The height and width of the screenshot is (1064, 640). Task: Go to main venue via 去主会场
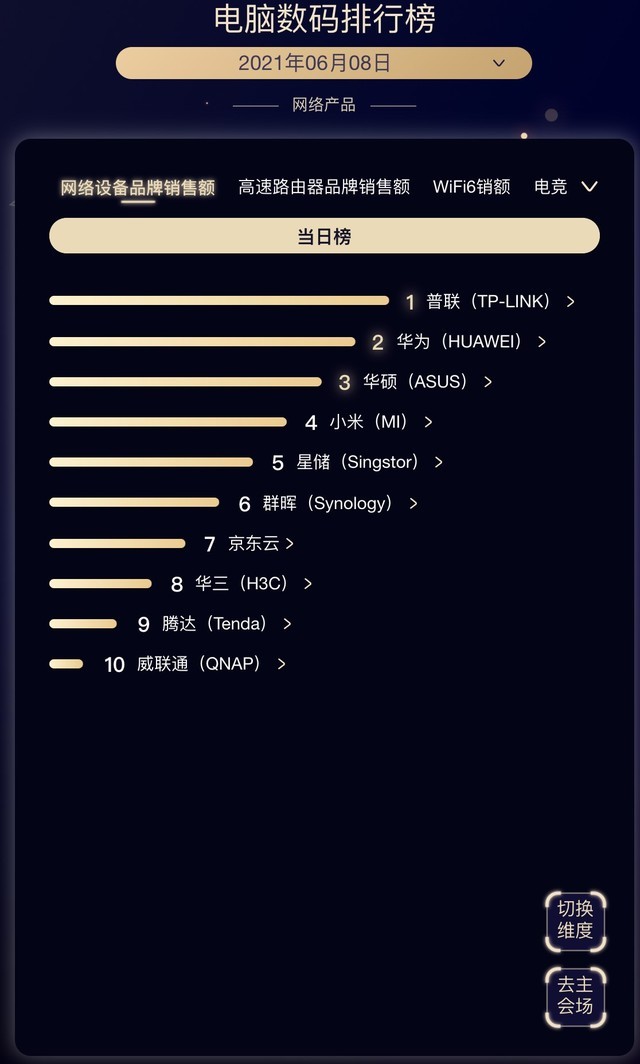[575, 995]
